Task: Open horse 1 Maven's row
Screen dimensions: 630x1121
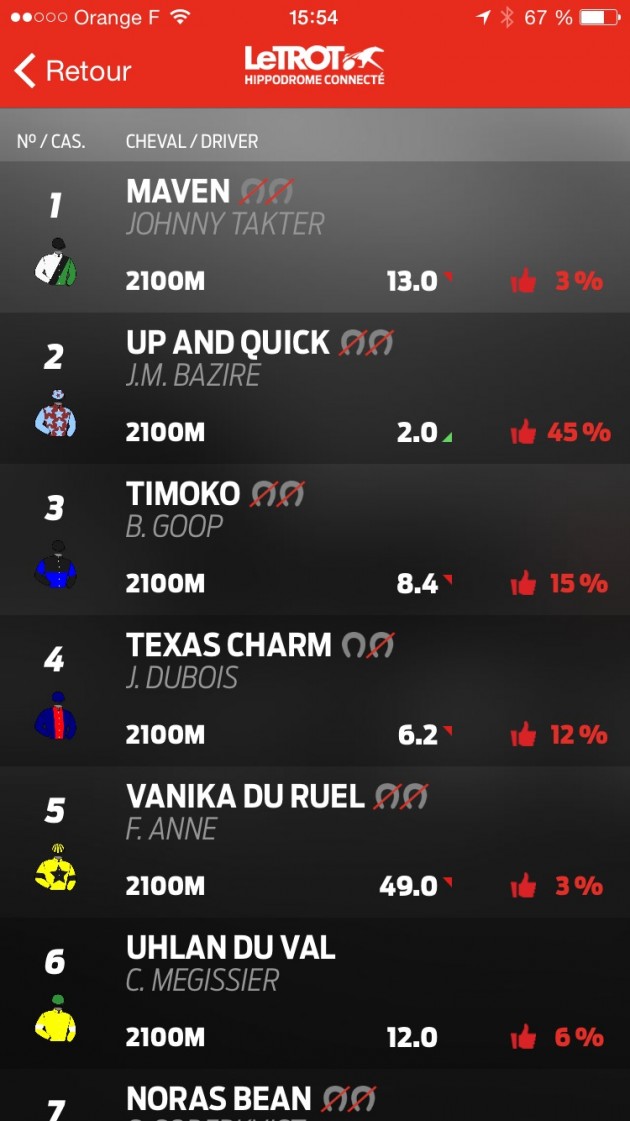Action: click(x=315, y=237)
